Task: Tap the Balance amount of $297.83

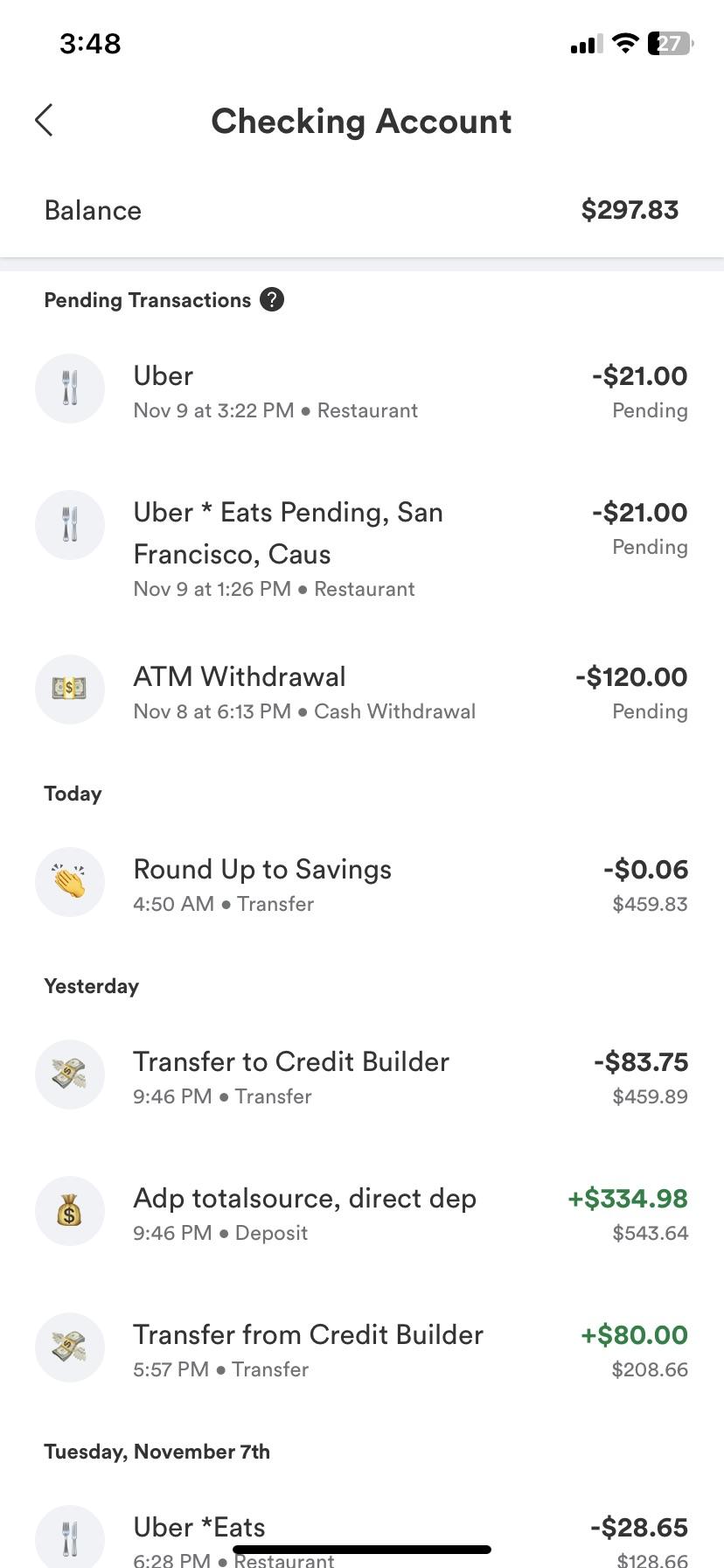Action: tap(630, 210)
